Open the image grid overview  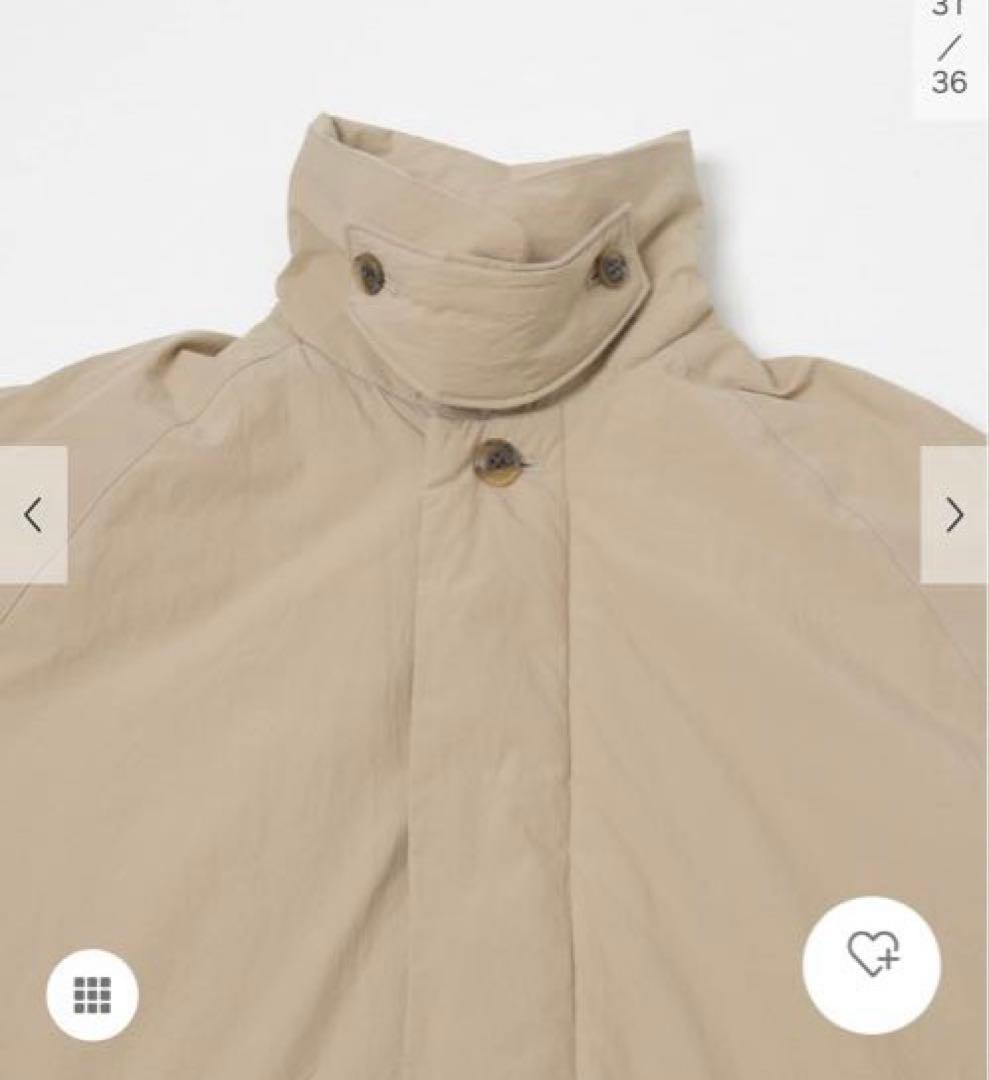click(92, 994)
